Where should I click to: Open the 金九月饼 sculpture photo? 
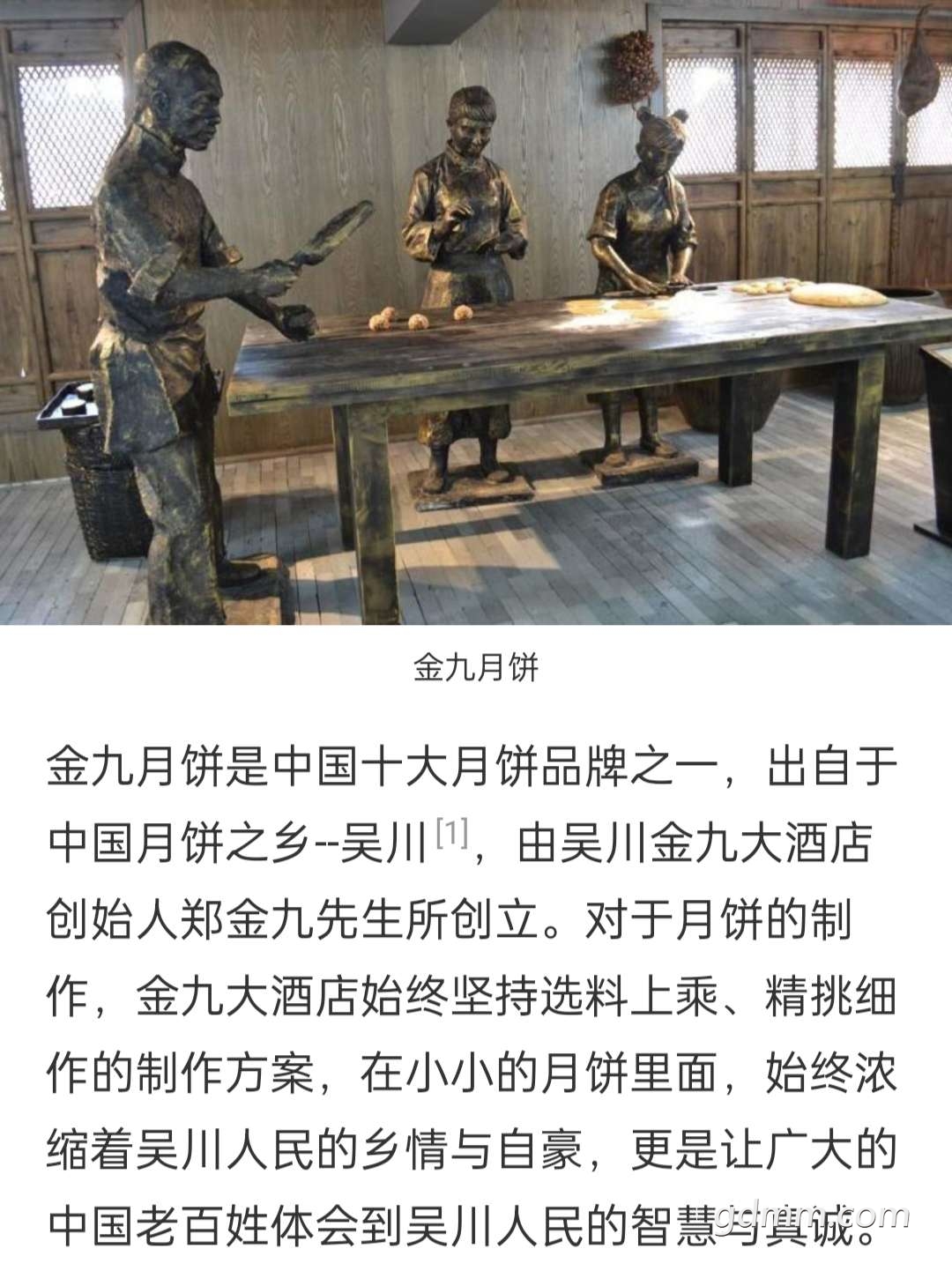tap(476, 312)
